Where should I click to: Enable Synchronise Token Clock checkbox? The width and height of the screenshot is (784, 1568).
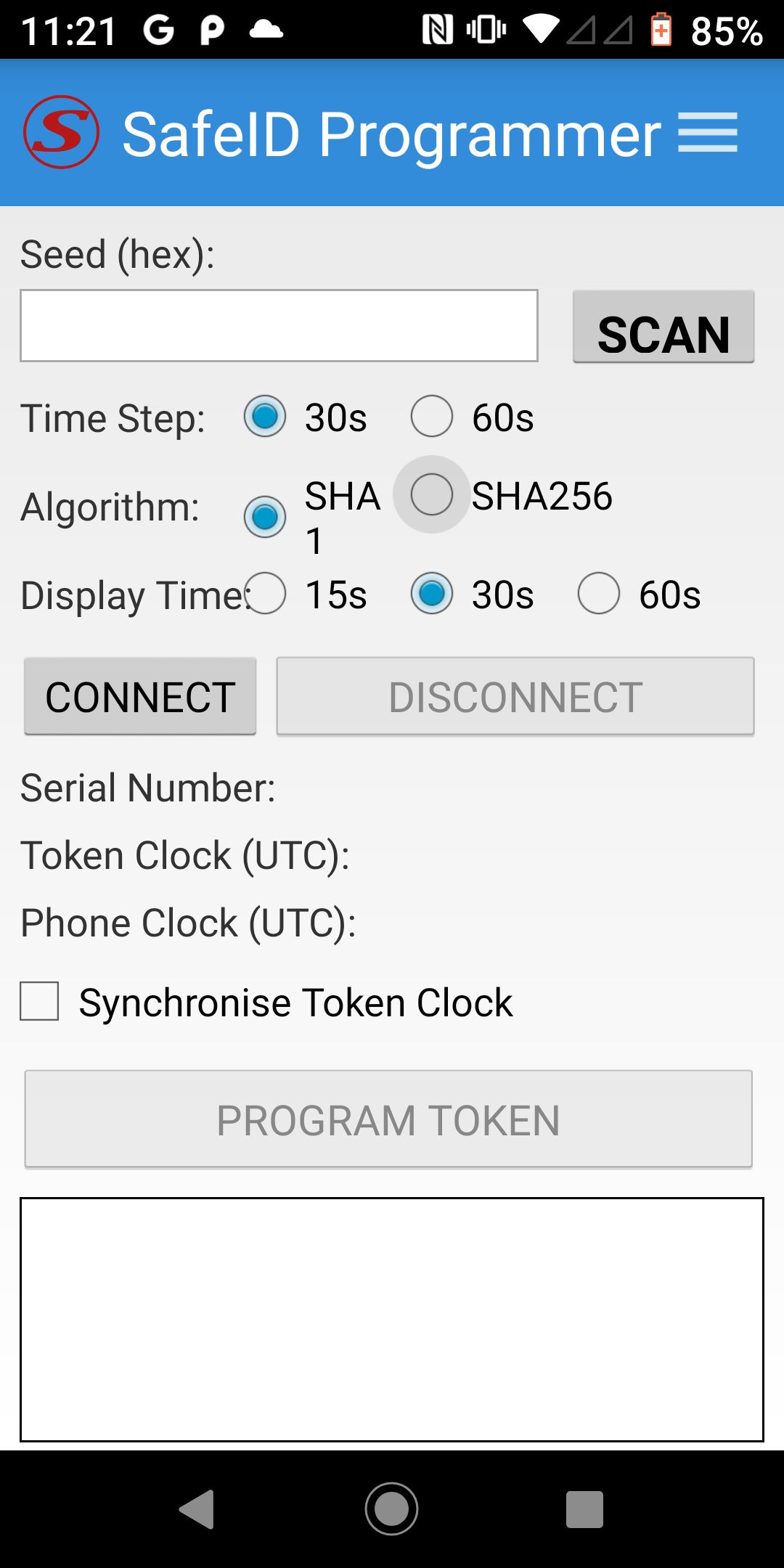tap(40, 1002)
